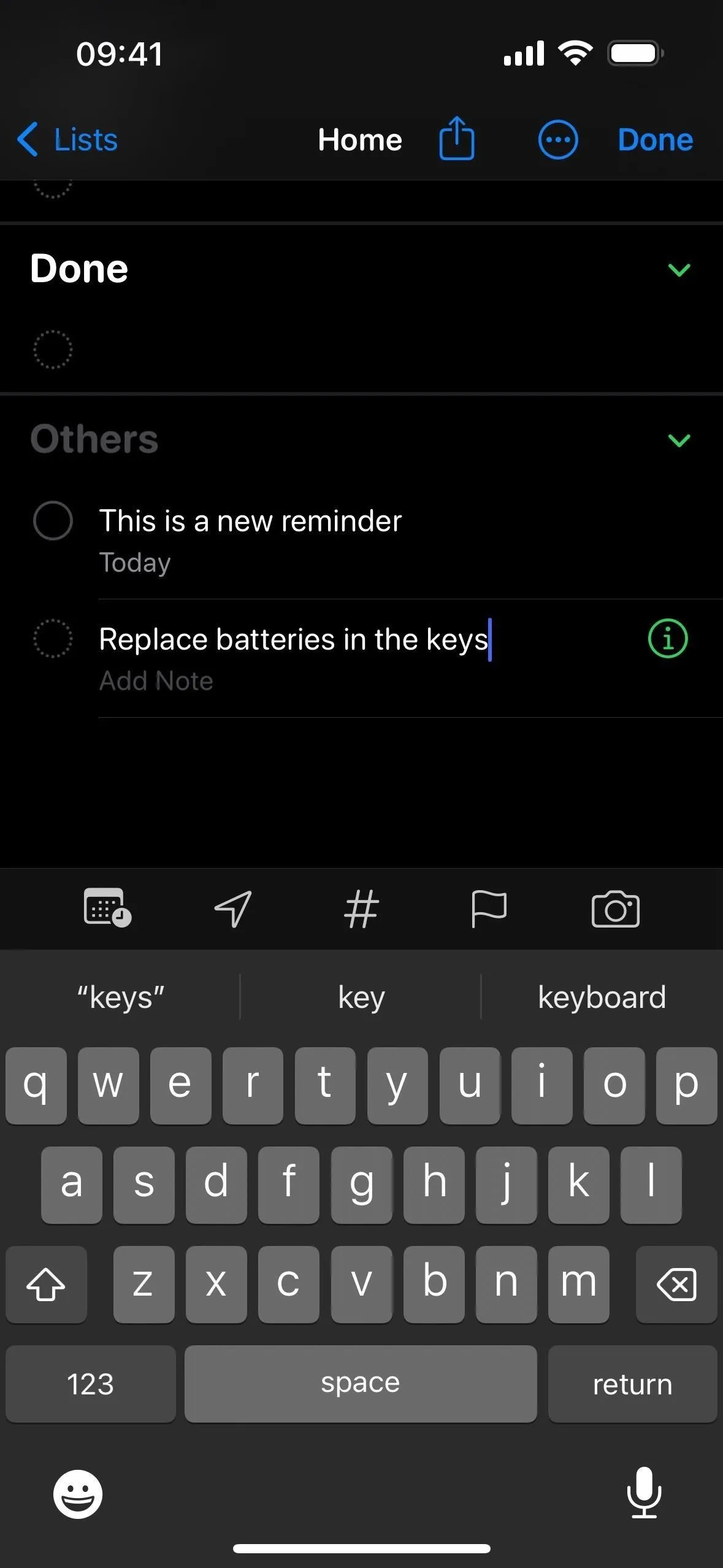Collapse the Others section
This screenshot has height=1568, width=723.
pyautogui.click(x=679, y=440)
